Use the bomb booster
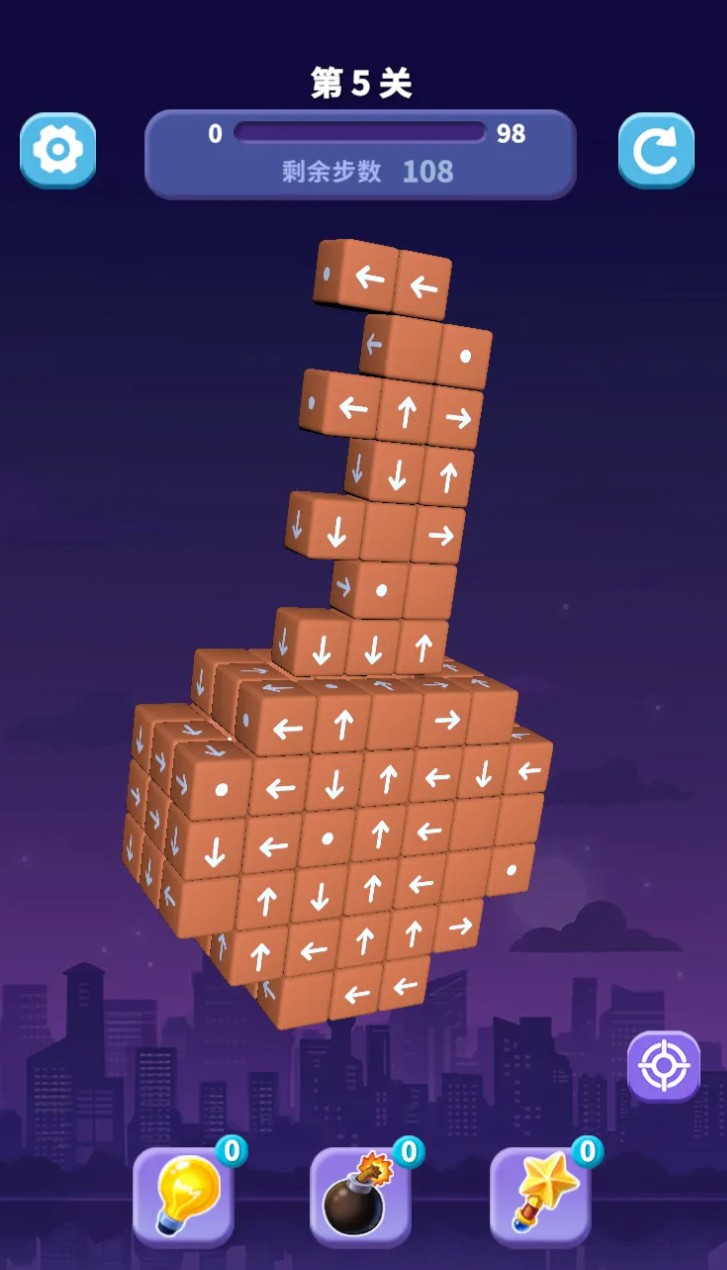This screenshot has height=1270, width=727. click(x=360, y=1195)
